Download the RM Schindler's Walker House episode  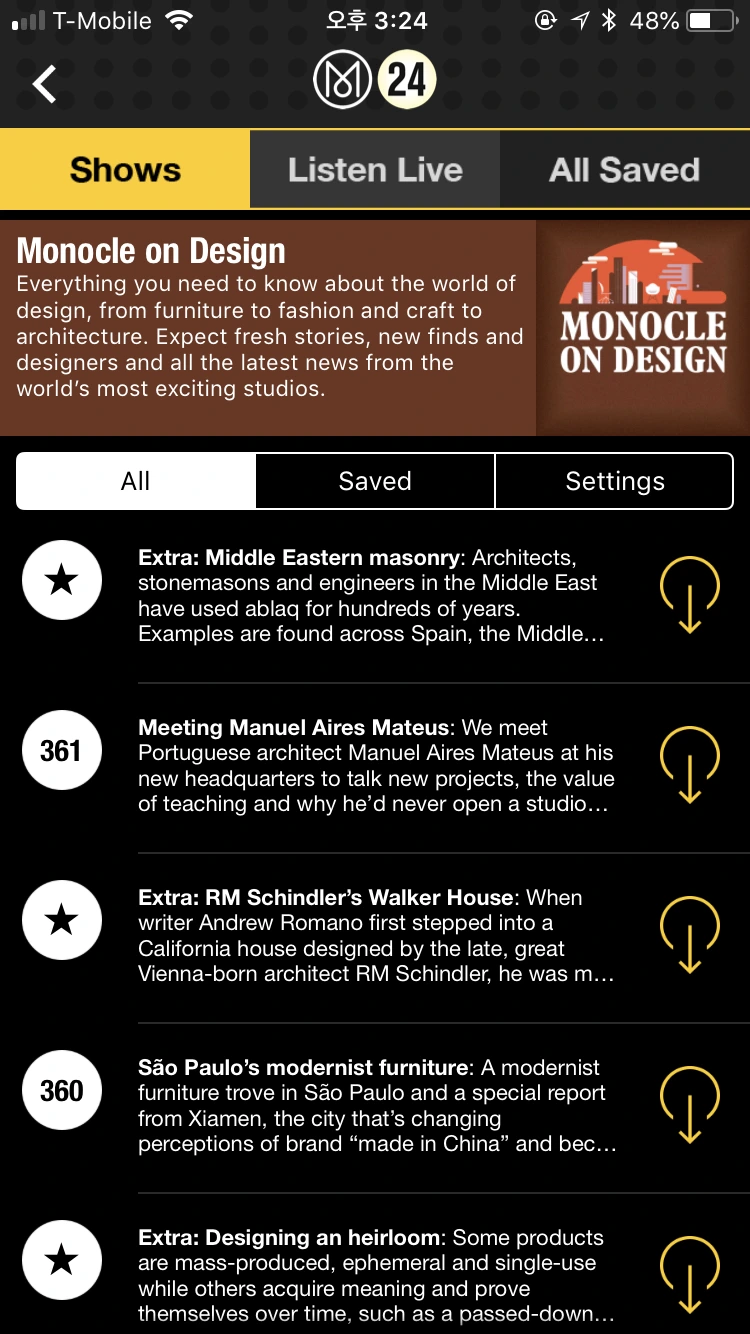coord(690,935)
